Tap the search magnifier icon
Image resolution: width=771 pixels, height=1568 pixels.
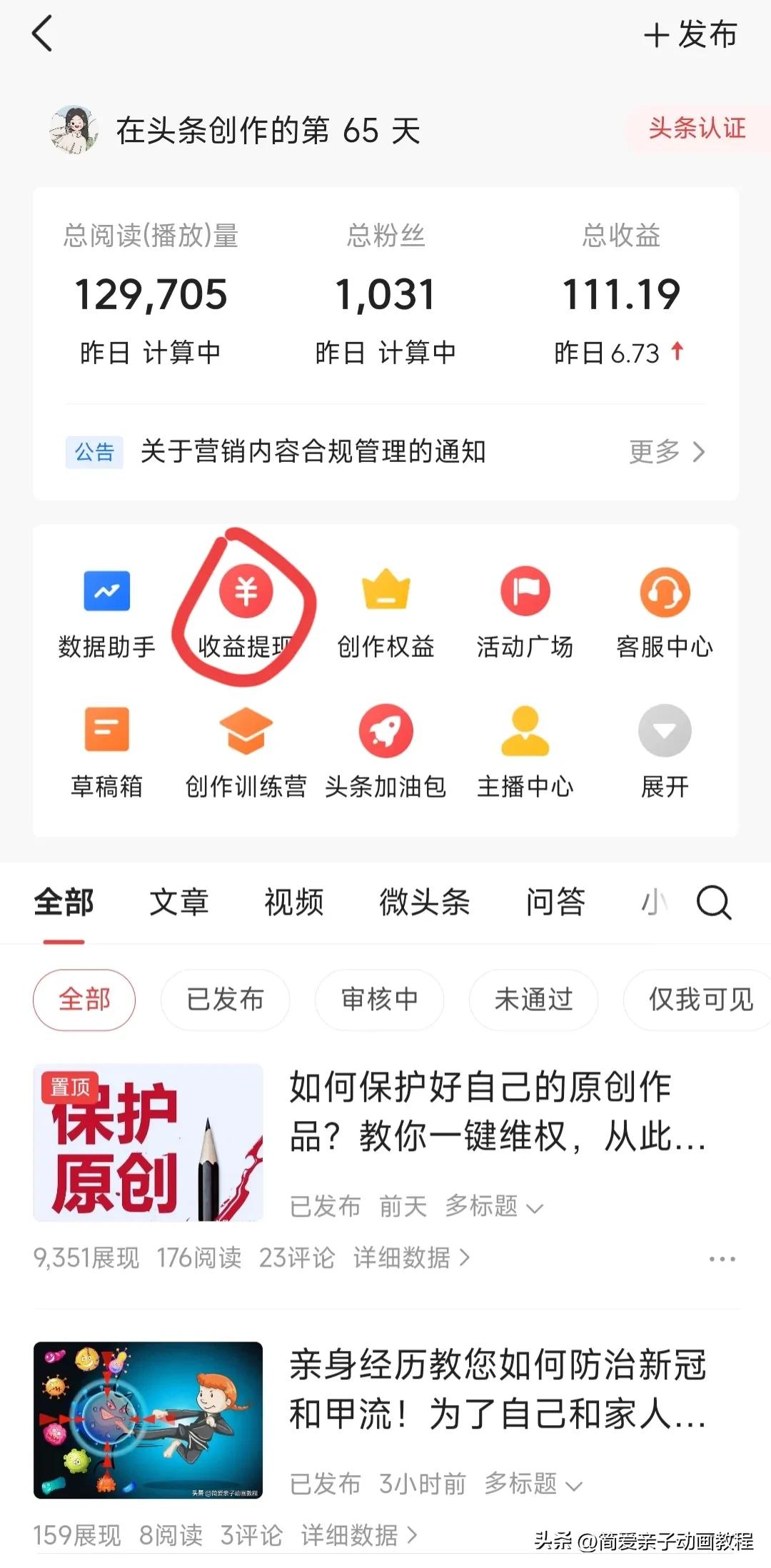[713, 903]
